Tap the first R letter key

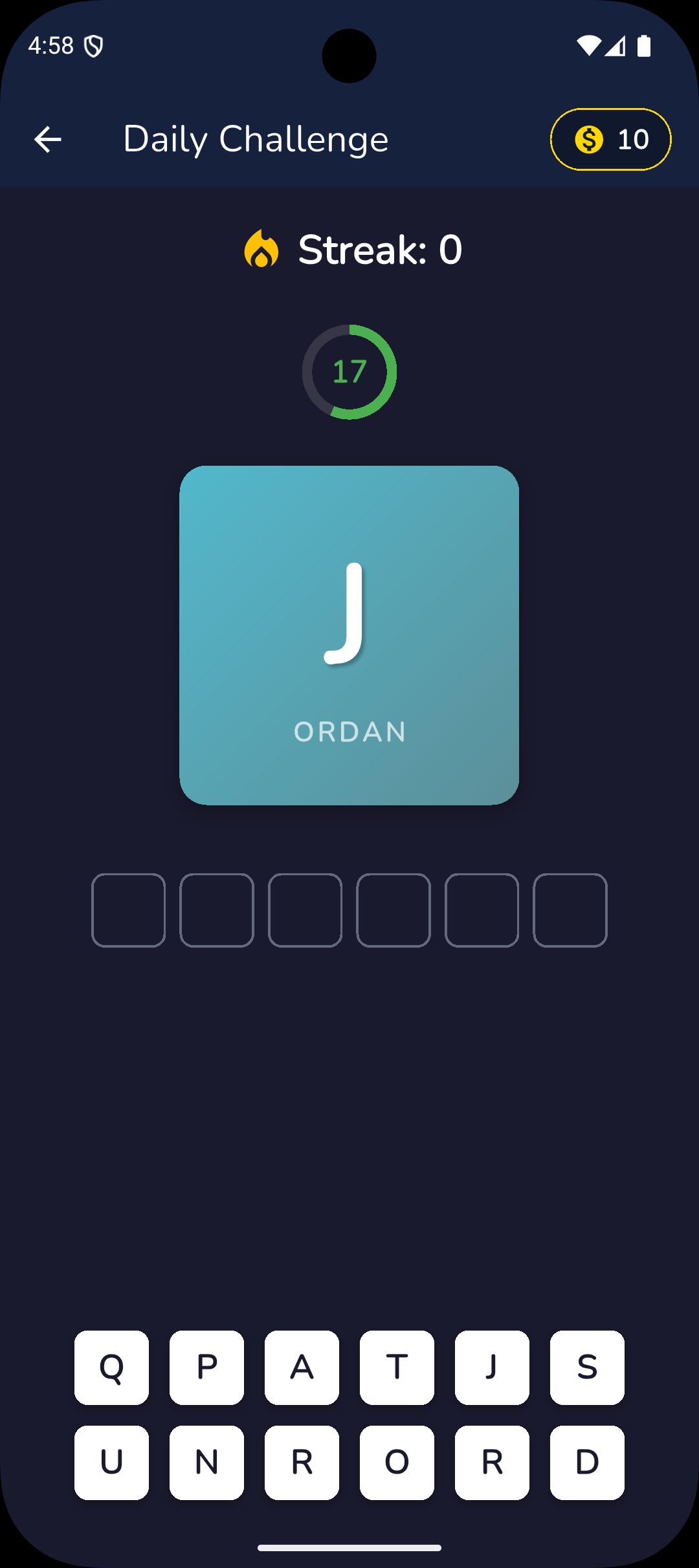point(302,1461)
